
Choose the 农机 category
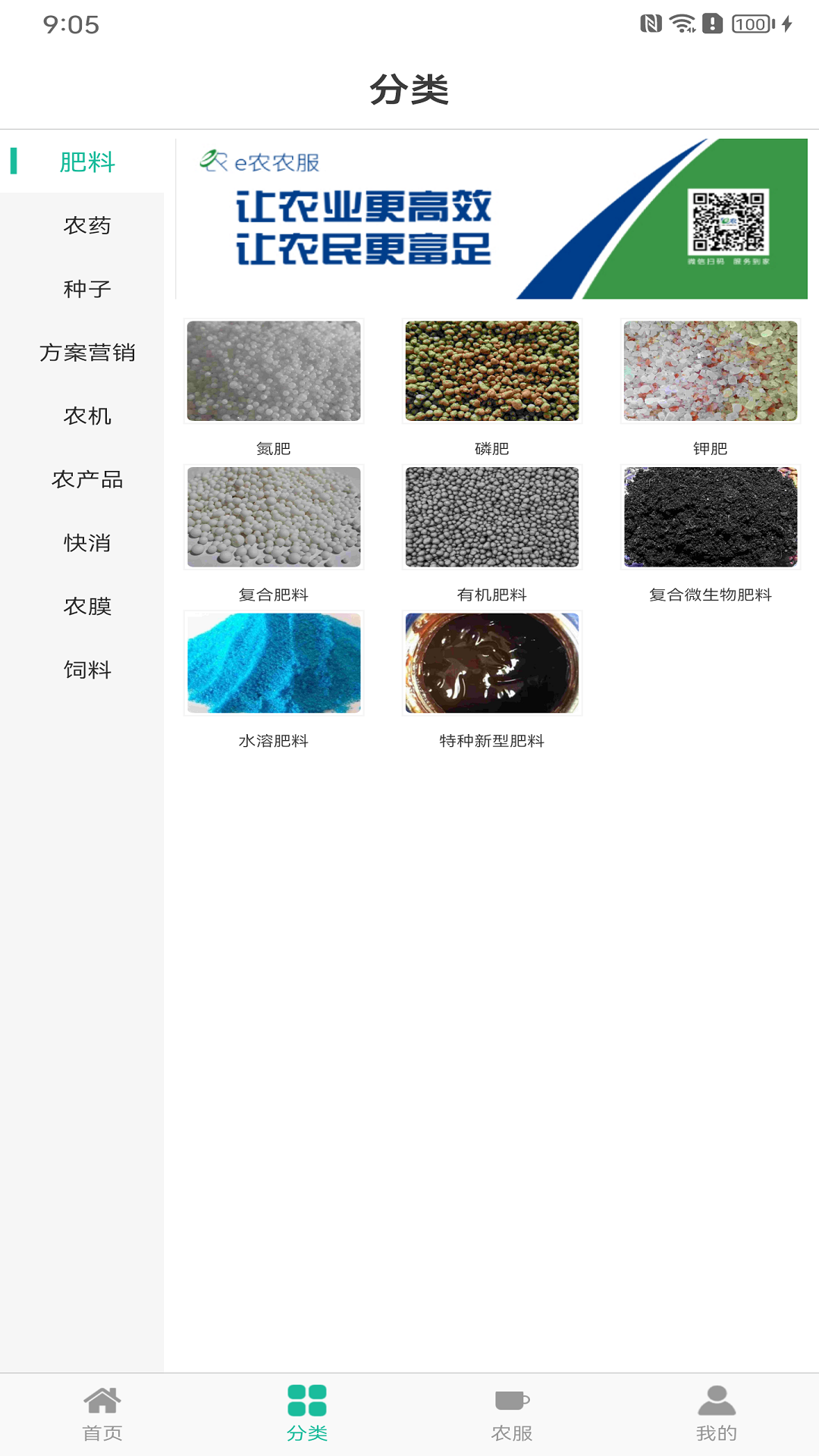click(x=87, y=416)
